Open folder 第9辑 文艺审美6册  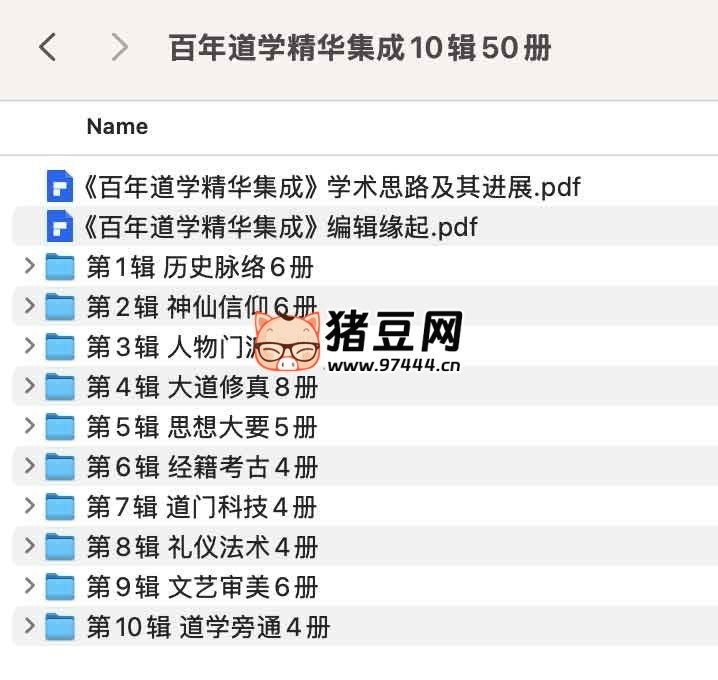pyautogui.click(x=202, y=587)
